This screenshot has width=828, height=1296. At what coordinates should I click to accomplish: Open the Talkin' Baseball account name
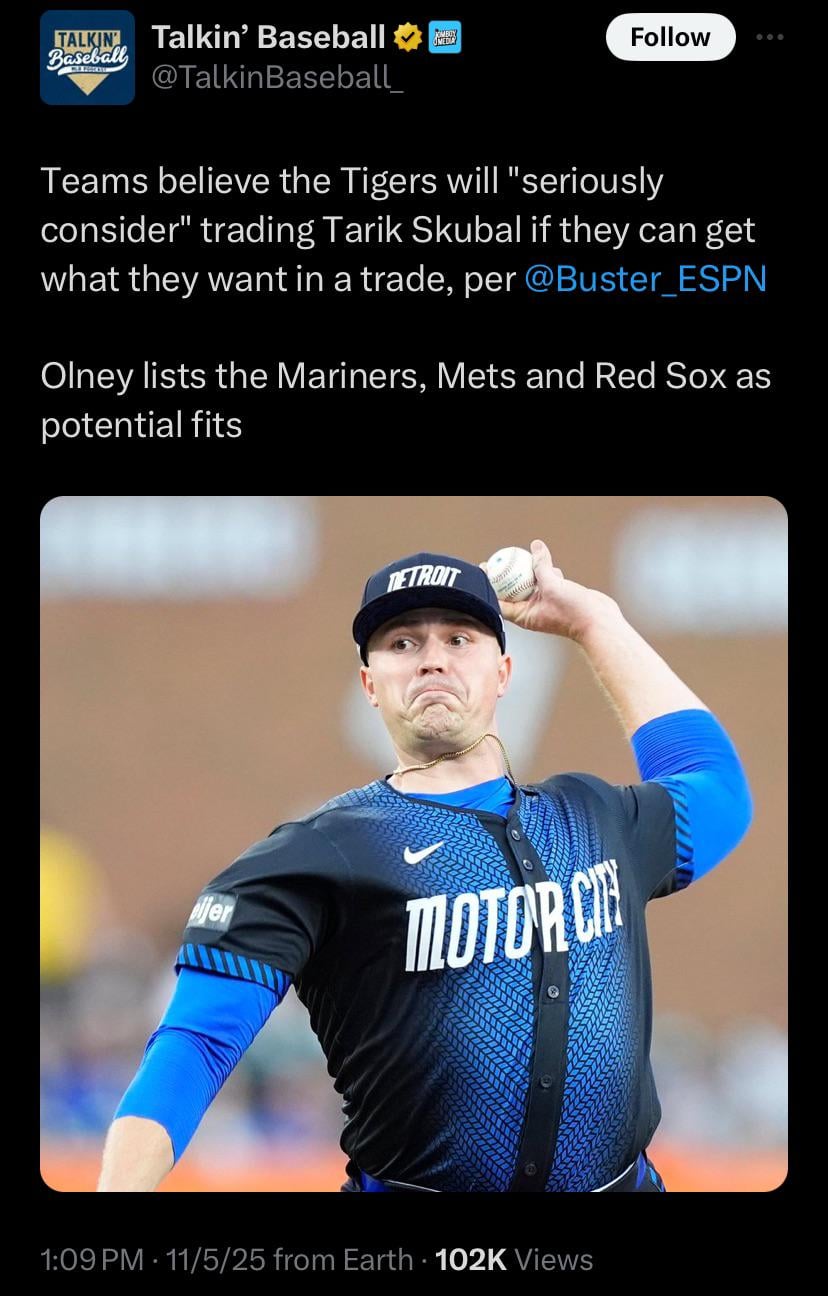[x=268, y=38]
